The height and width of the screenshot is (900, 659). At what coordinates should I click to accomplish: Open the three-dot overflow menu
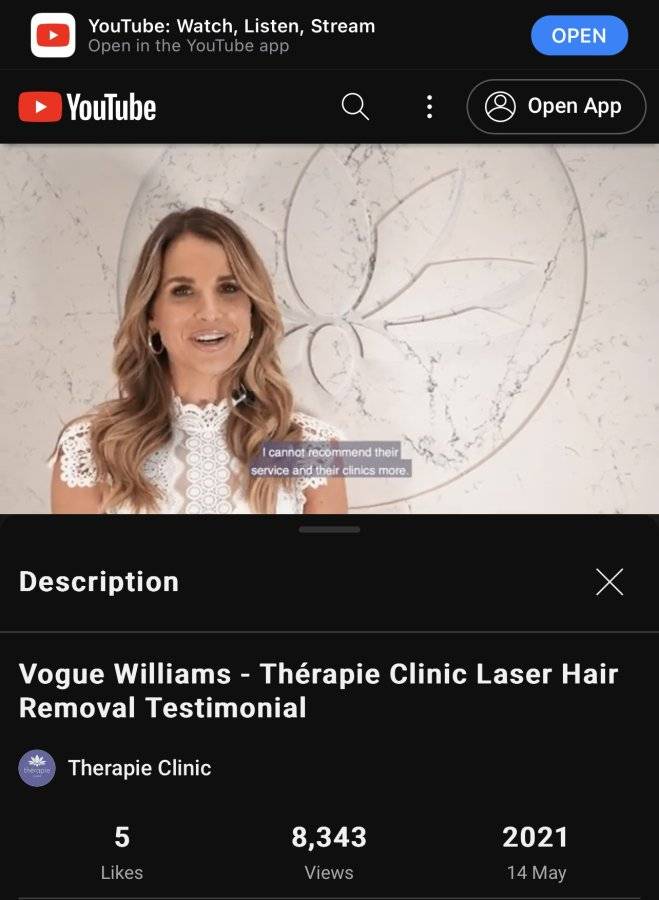[x=429, y=107]
